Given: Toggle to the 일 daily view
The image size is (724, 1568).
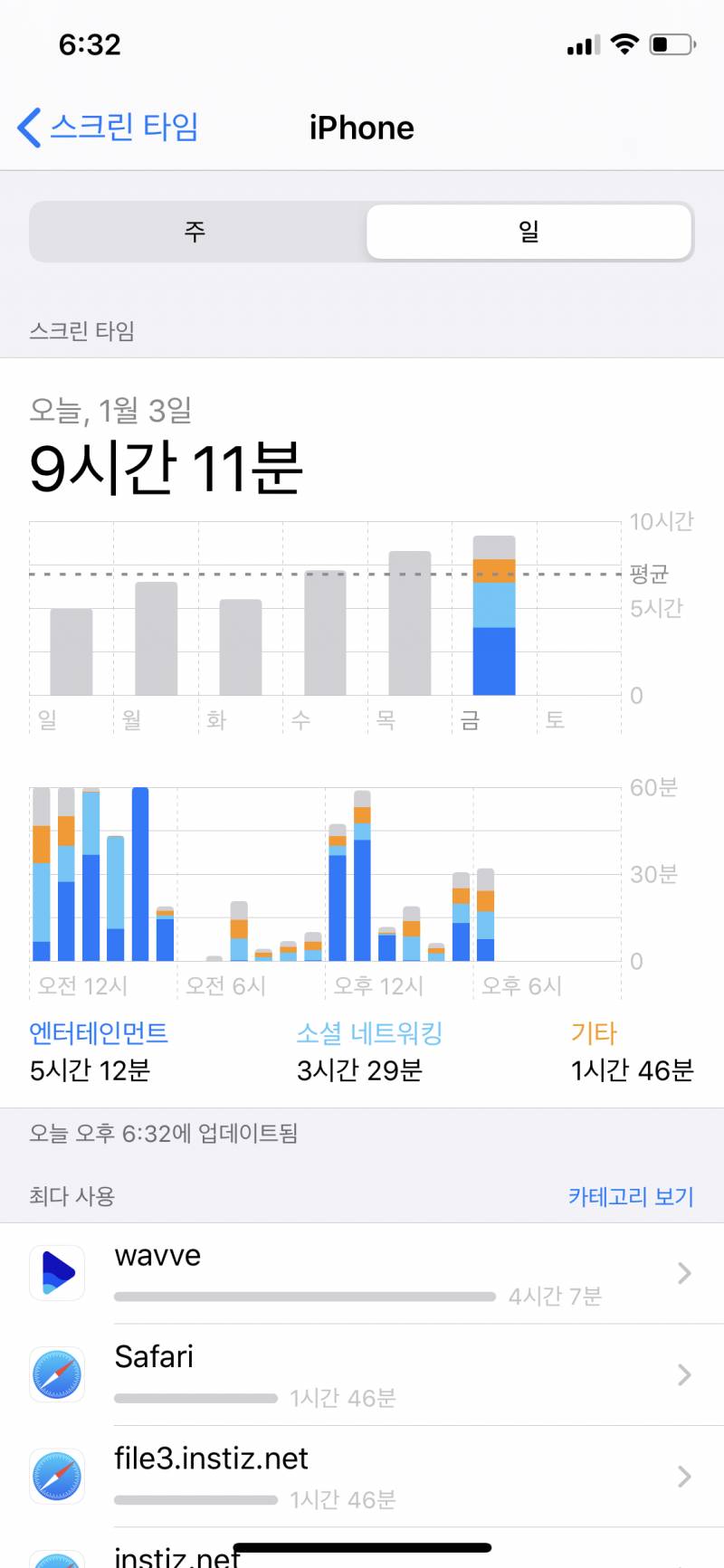Looking at the screenshot, I should pyautogui.click(x=529, y=232).
